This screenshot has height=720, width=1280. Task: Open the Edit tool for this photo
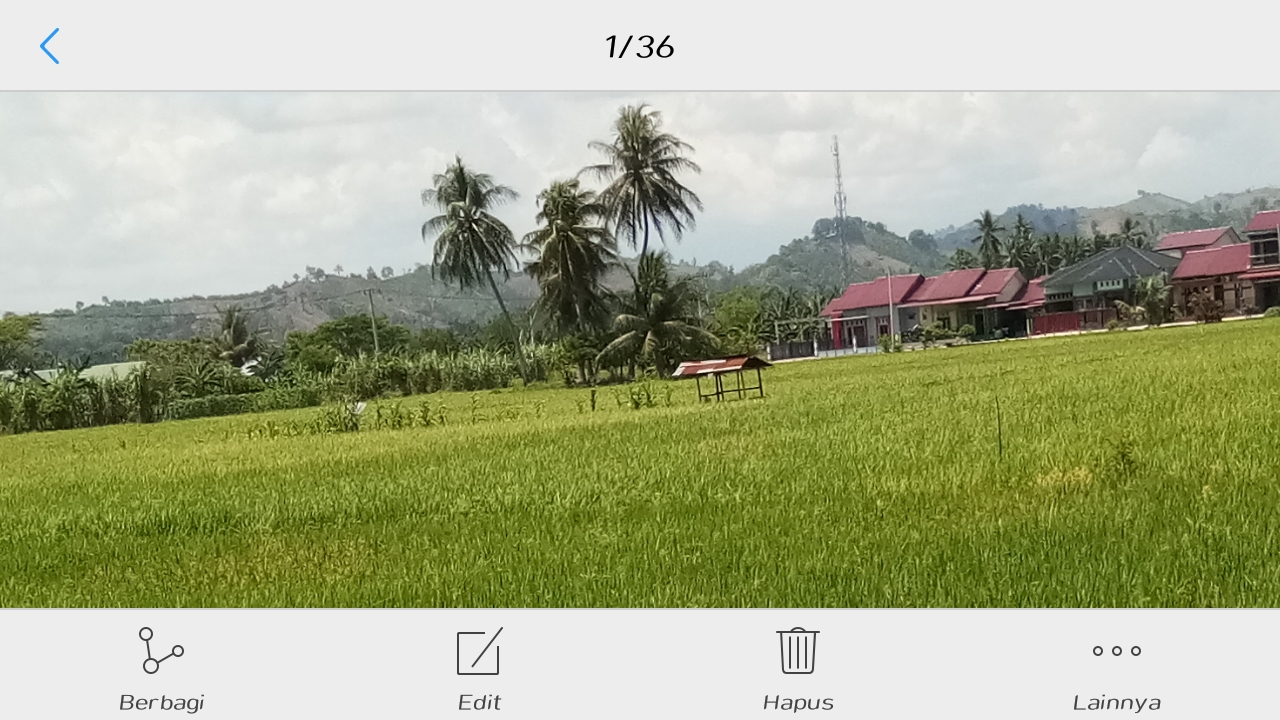coord(479,665)
